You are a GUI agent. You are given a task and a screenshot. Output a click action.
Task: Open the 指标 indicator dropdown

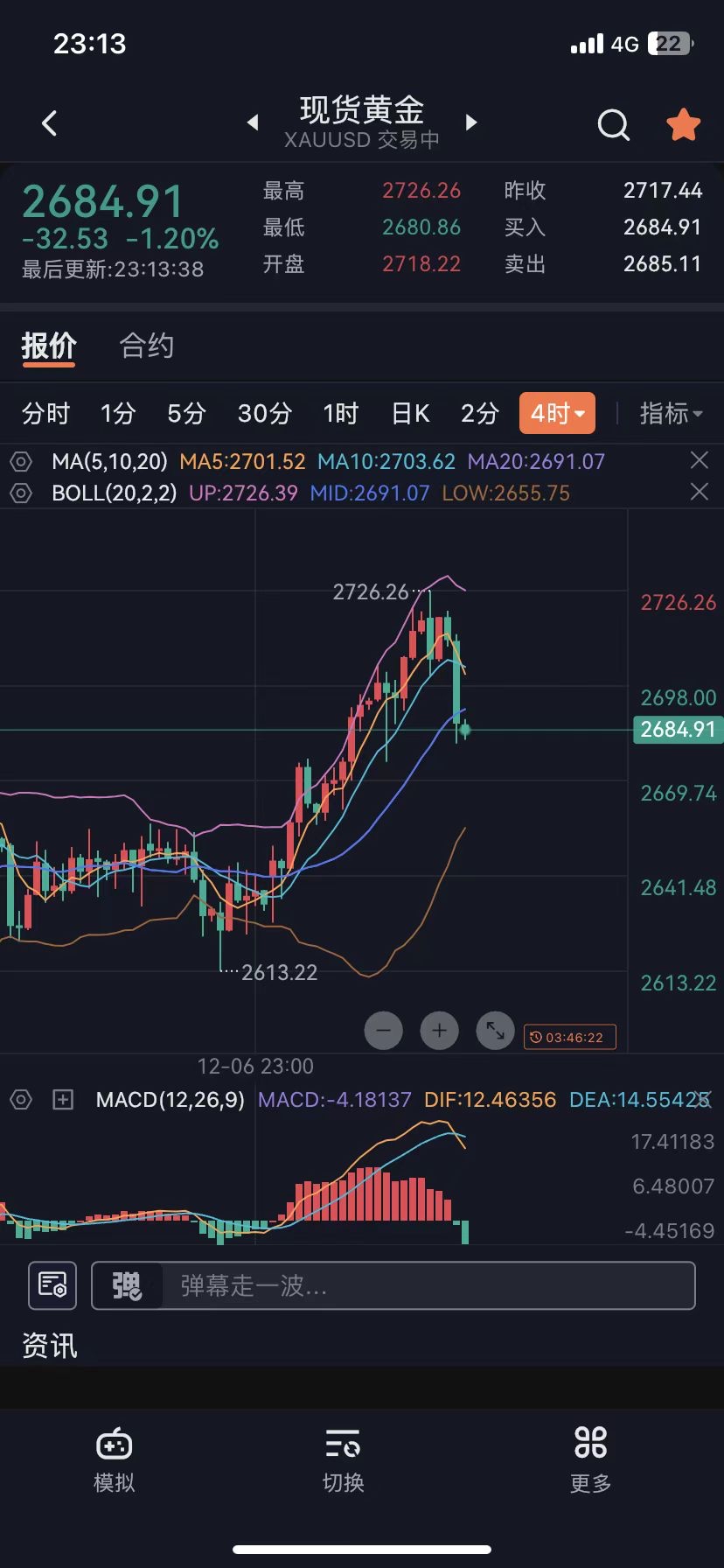tap(671, 413)
